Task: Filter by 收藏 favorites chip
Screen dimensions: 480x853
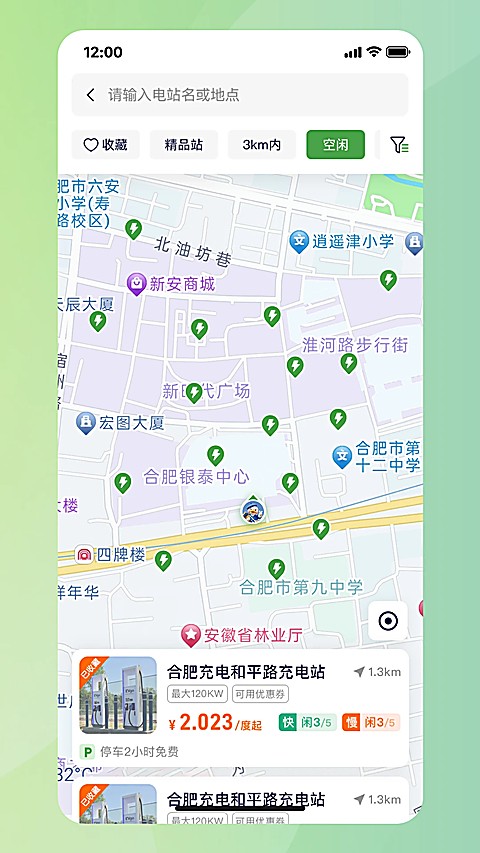Action: click(x=106, y=145)
